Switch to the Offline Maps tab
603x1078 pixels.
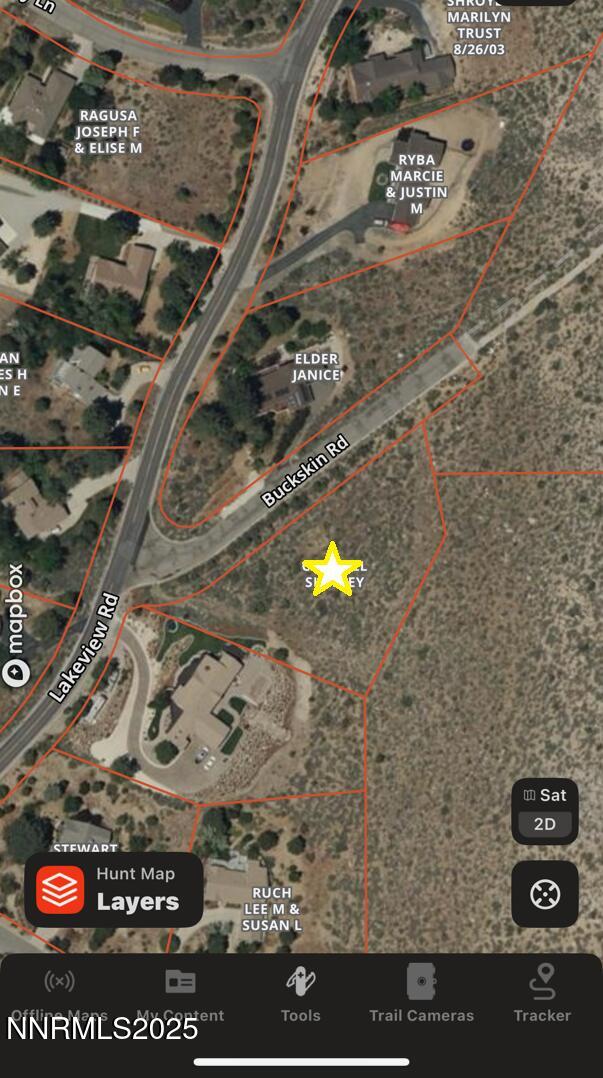pos(60,994)
